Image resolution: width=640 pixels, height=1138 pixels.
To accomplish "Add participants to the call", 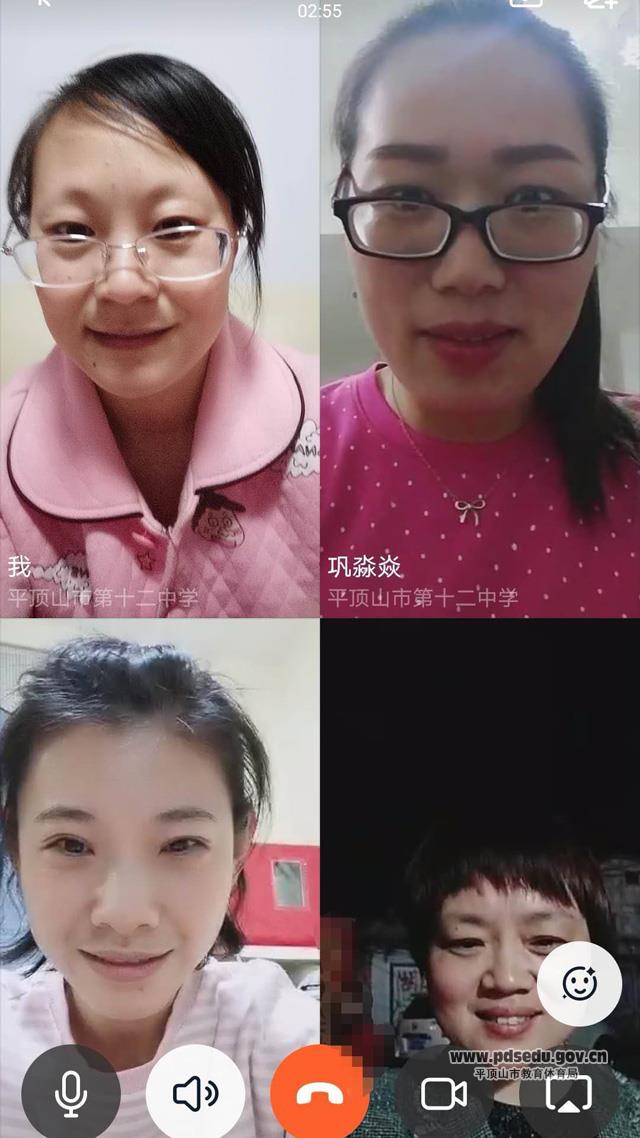I will pos(600,4).
